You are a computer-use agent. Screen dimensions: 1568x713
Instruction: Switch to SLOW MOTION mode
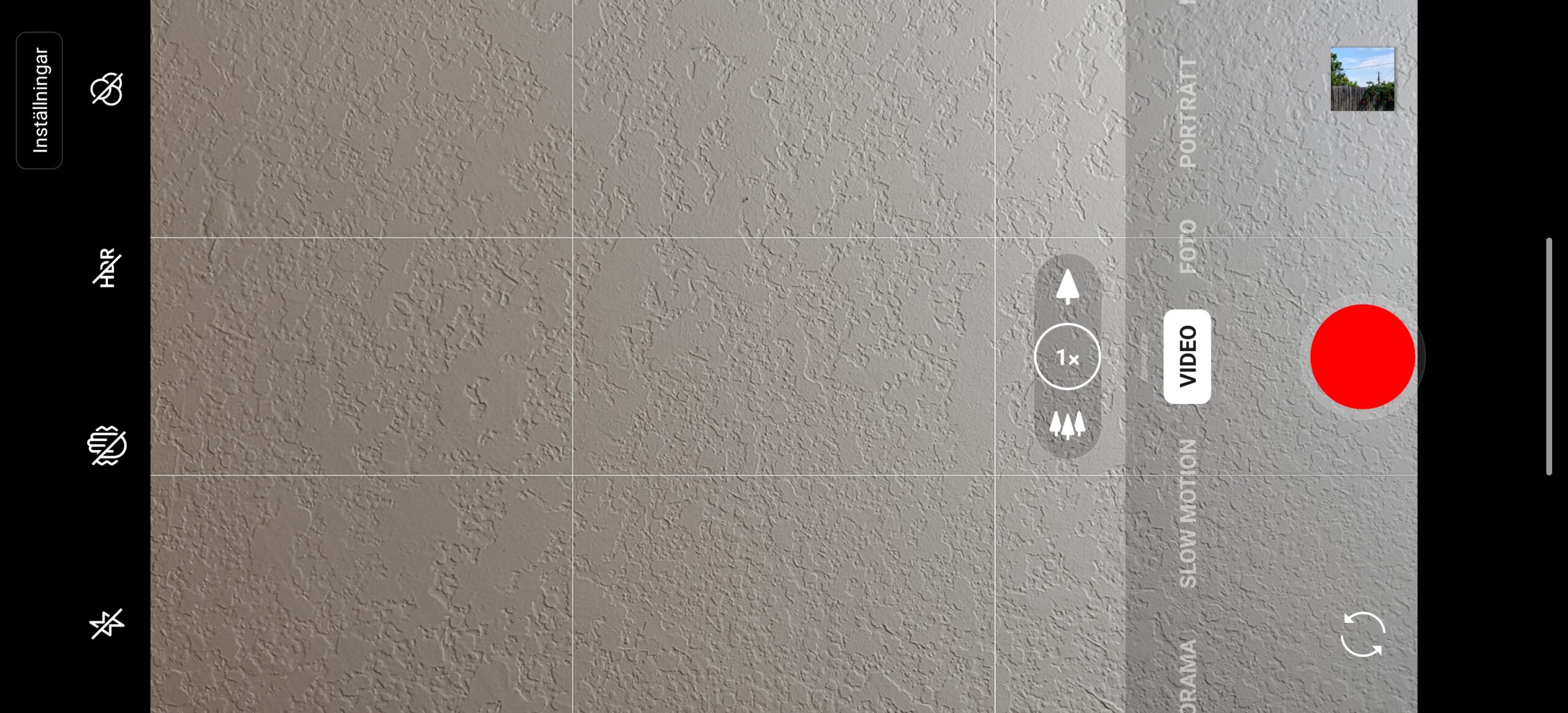(x=1188, y=513)
